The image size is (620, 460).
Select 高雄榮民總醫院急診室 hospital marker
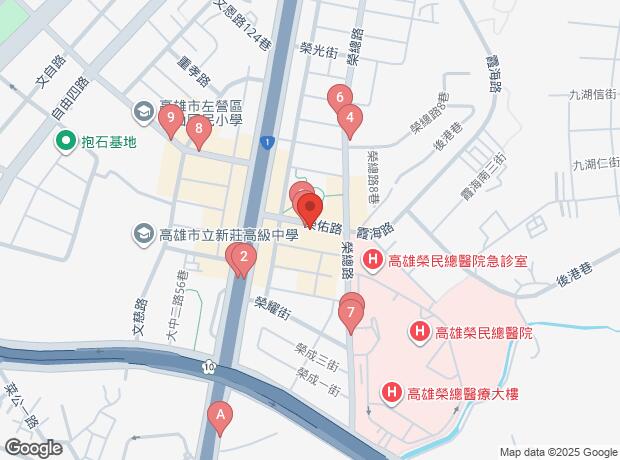point(373,261)
